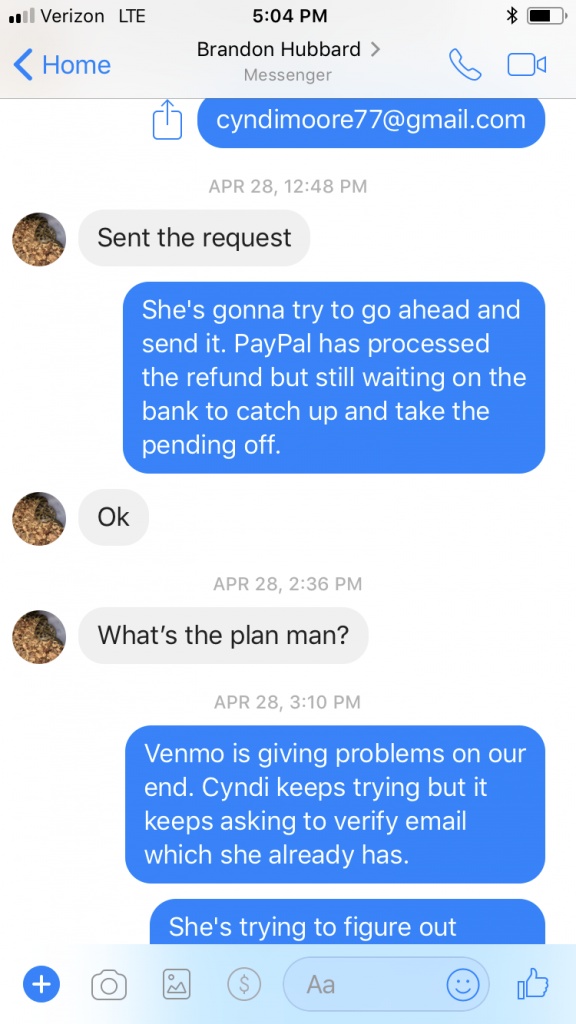
Task: Tap Brandon's avatar next to "Sent the request"
Action: point(39,239)
